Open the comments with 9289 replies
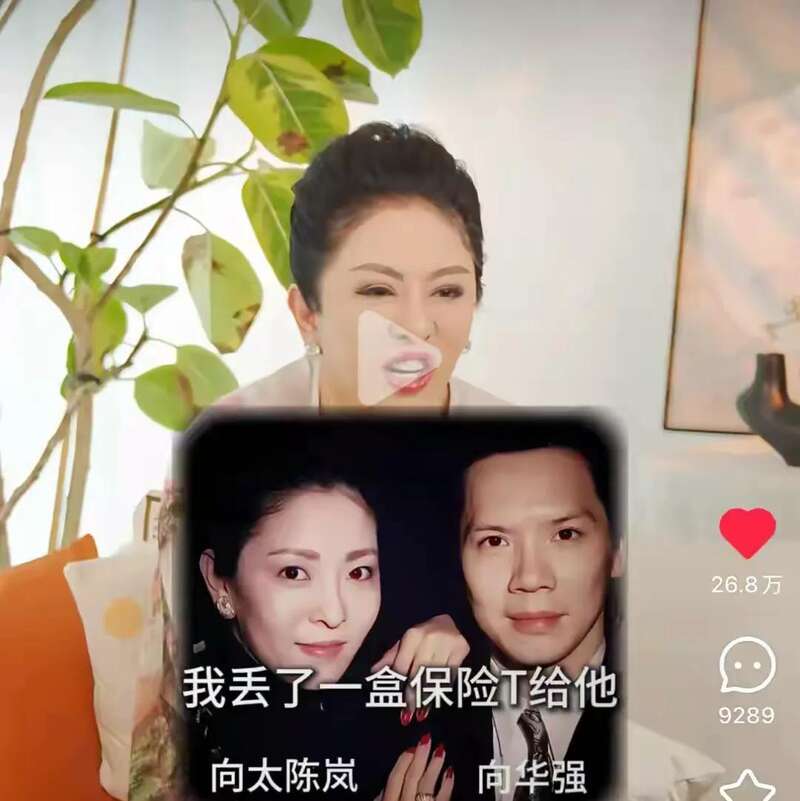 click(747, 665)
